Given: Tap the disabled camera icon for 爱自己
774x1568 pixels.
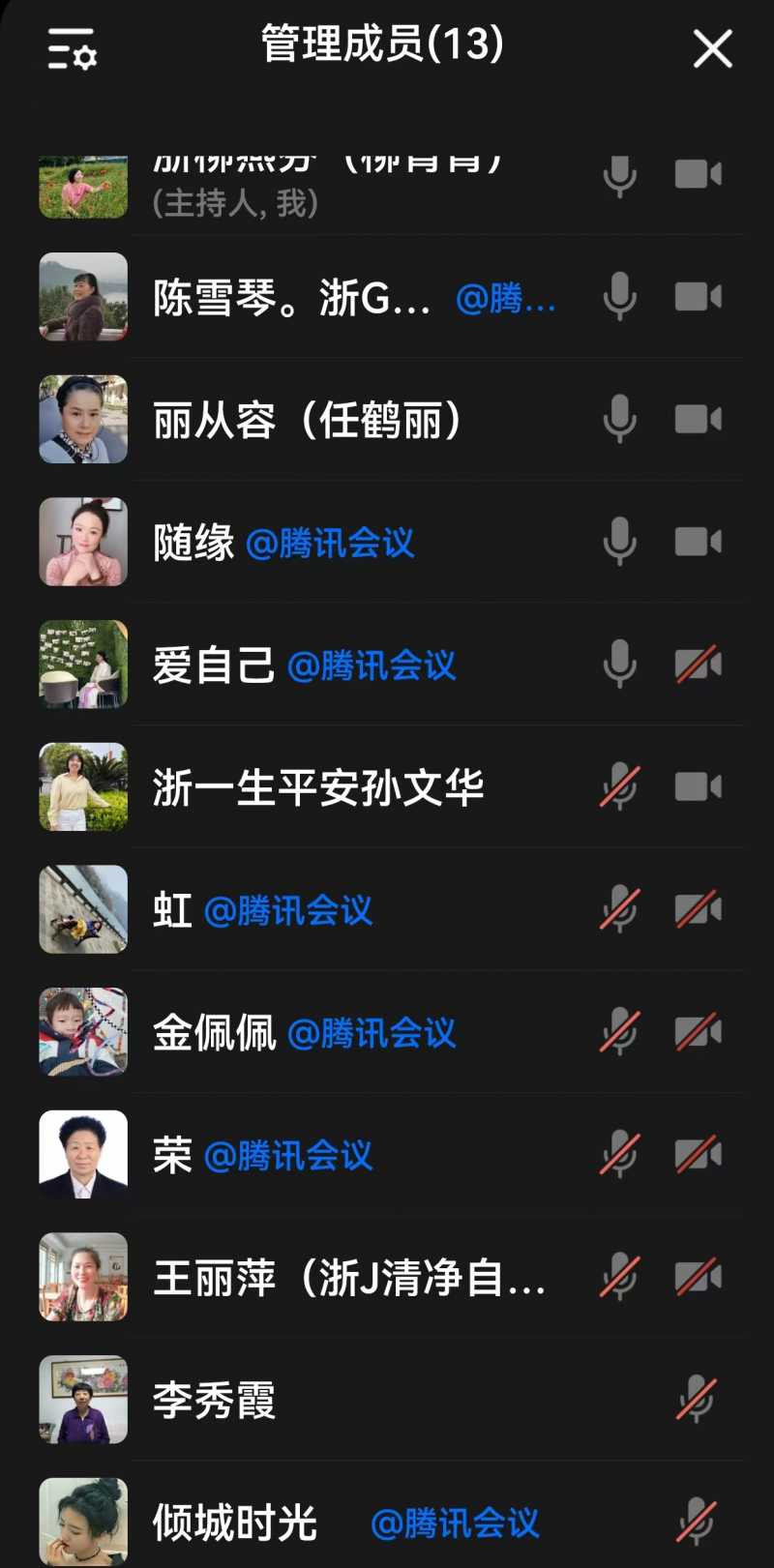Looking at the screenshot, I should point(698,665).
